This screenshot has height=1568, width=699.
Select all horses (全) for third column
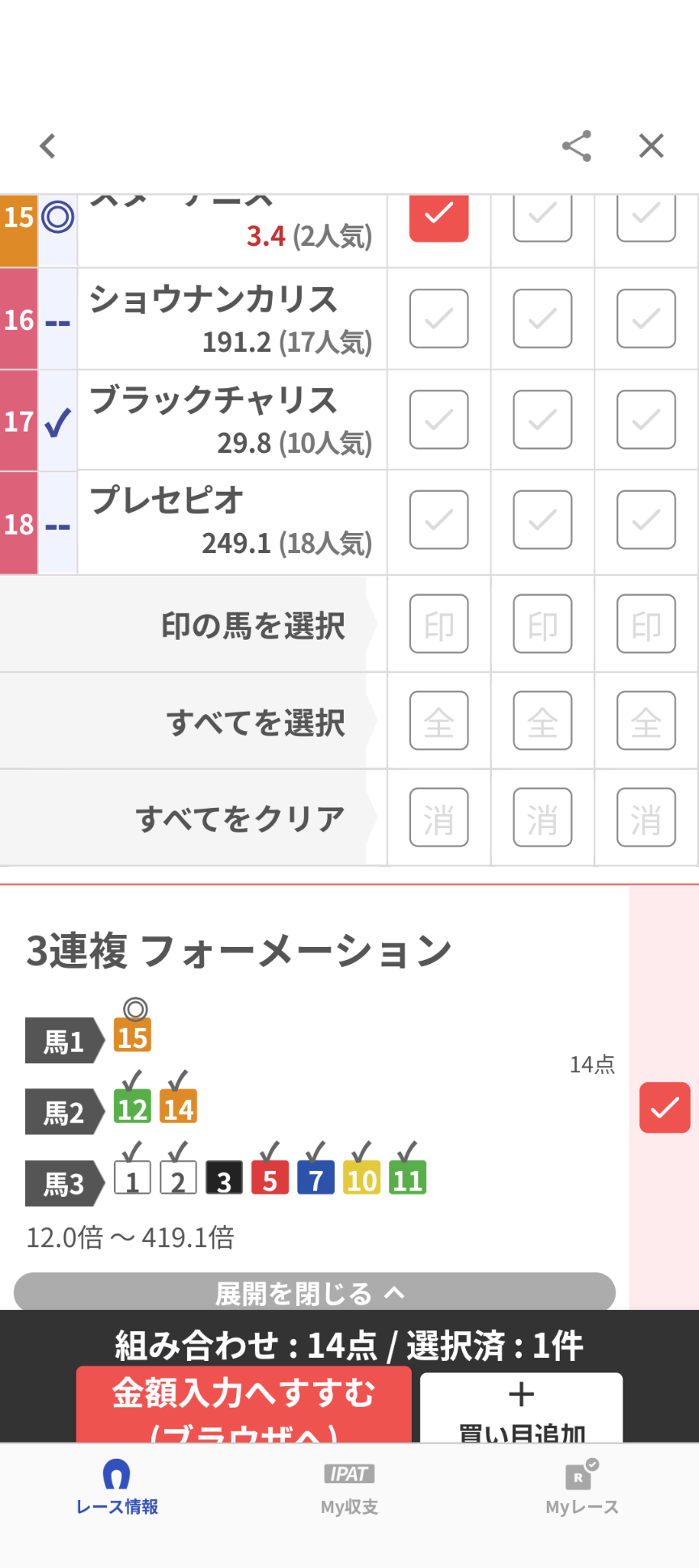pyautogui.click(x=646, y=721)
